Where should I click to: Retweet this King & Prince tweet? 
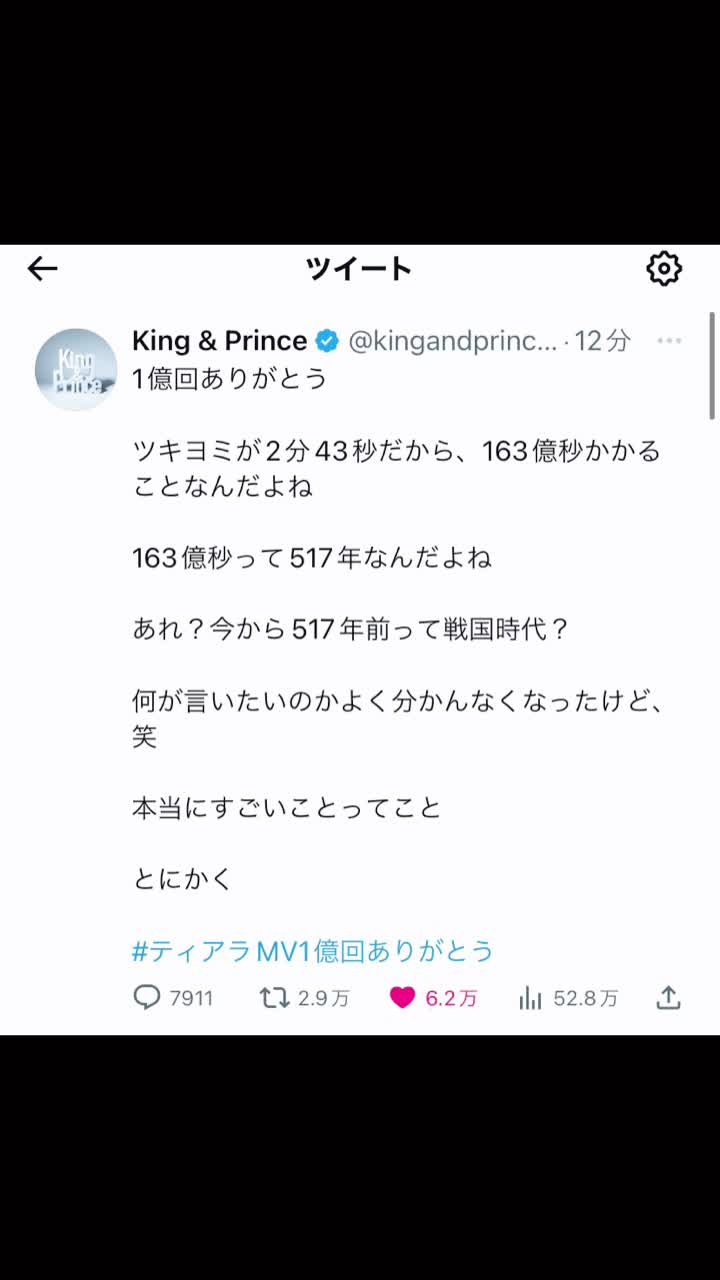(x=275, y=997)
